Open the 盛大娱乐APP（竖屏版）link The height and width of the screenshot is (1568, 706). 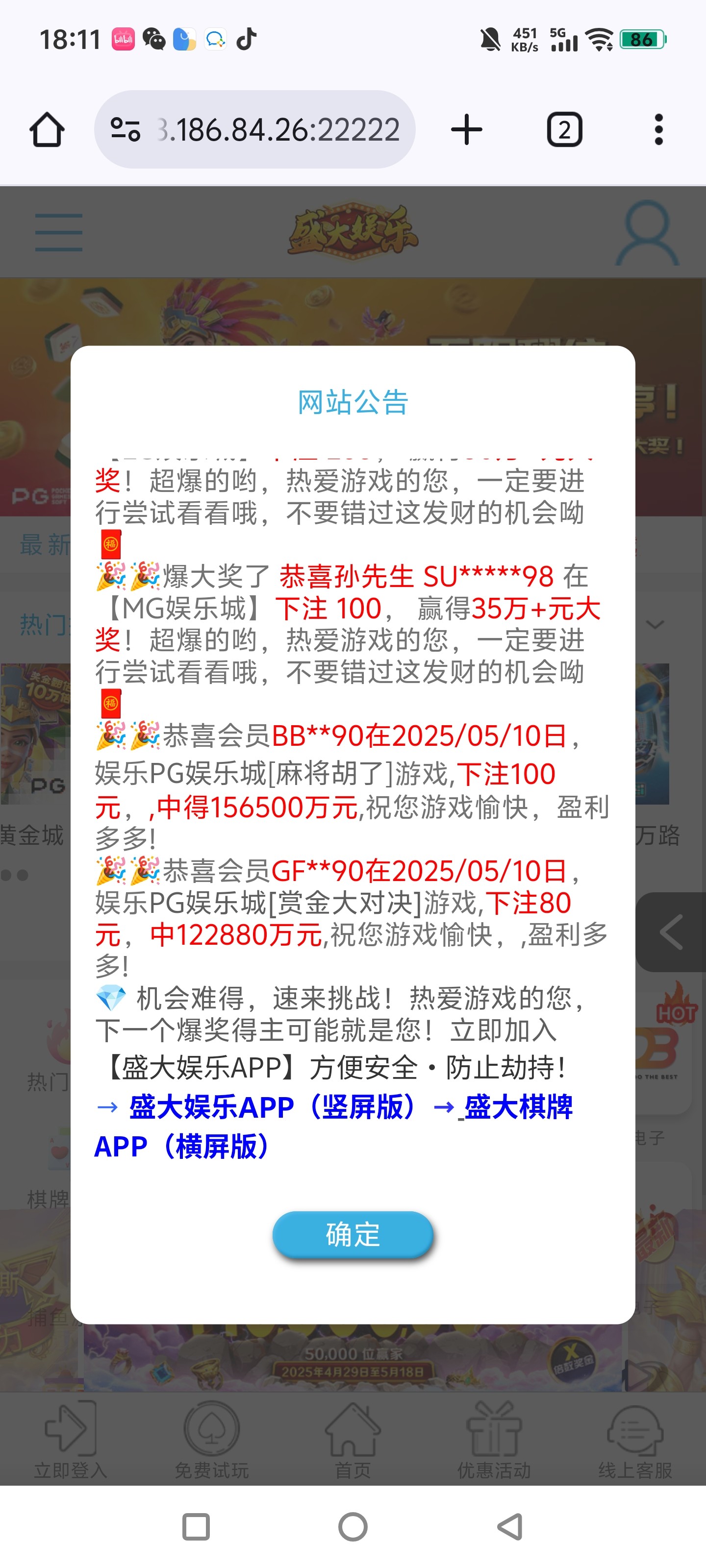[x=271, y=1106]
